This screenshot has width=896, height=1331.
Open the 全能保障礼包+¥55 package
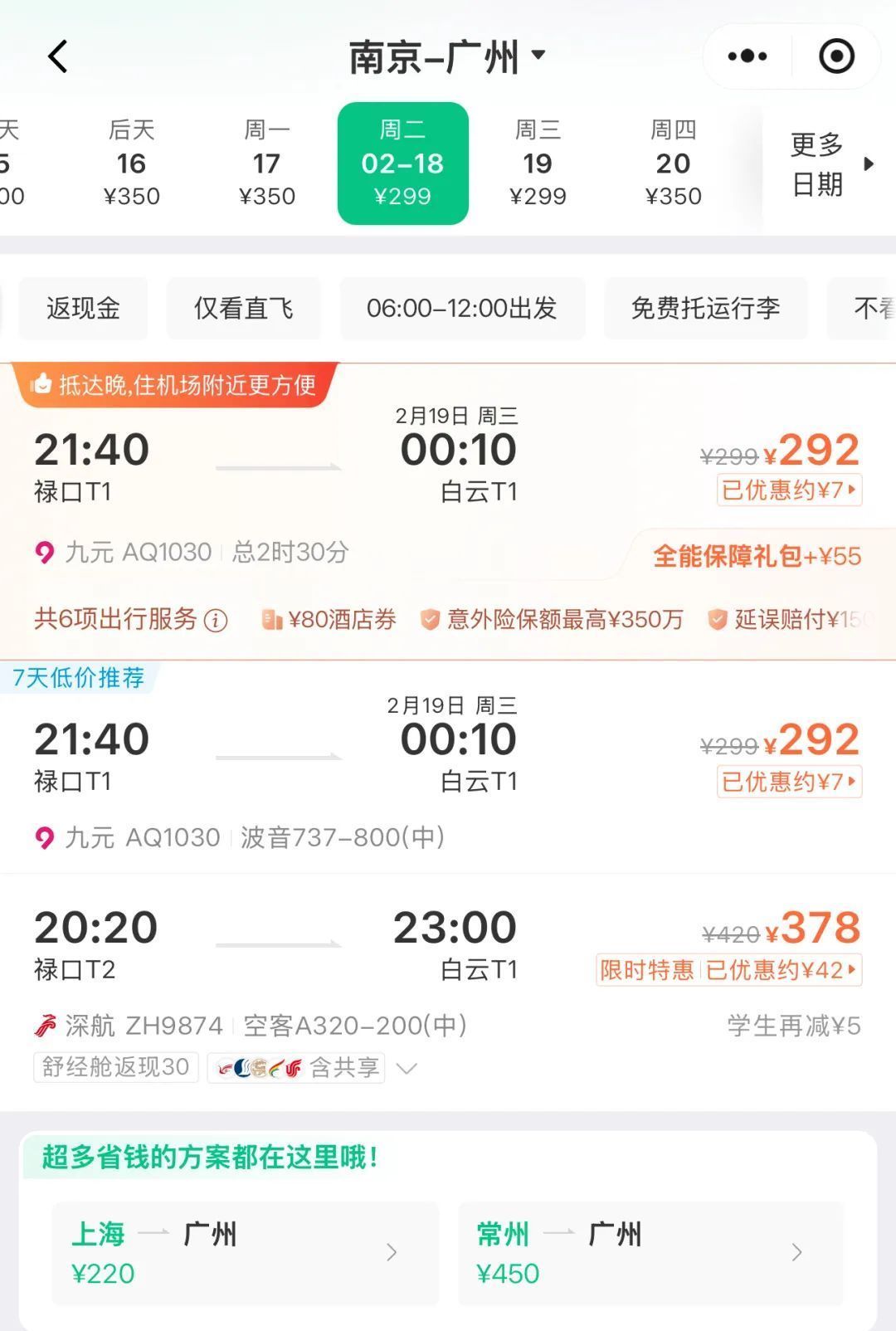[756, 556]
